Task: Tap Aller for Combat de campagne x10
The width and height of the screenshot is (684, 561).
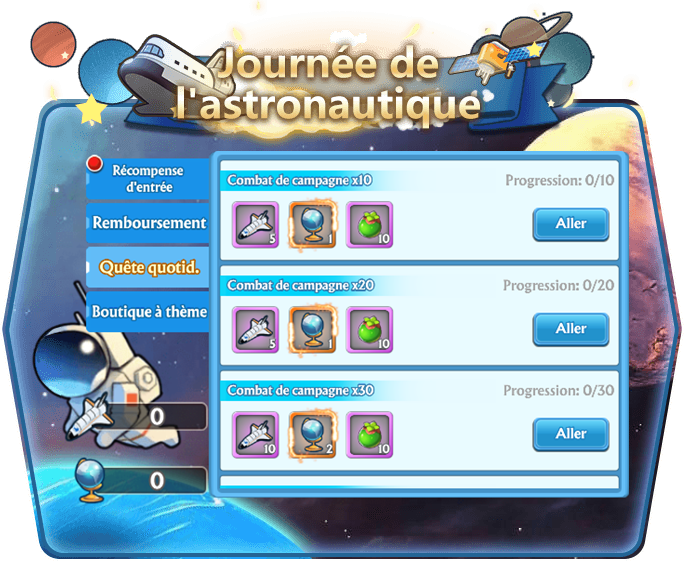Action: [x=571, y=224]
